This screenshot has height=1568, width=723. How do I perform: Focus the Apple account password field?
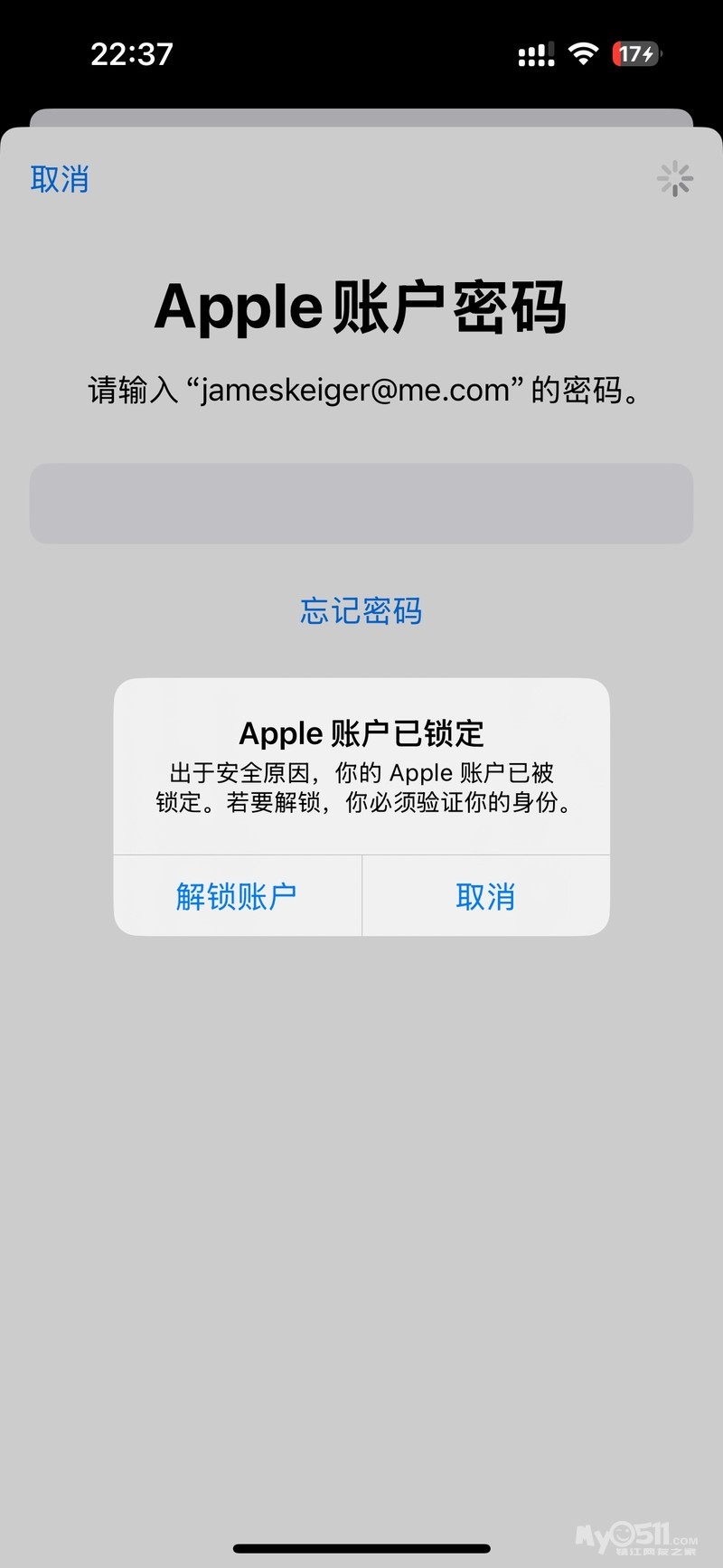tap(361, 504)
